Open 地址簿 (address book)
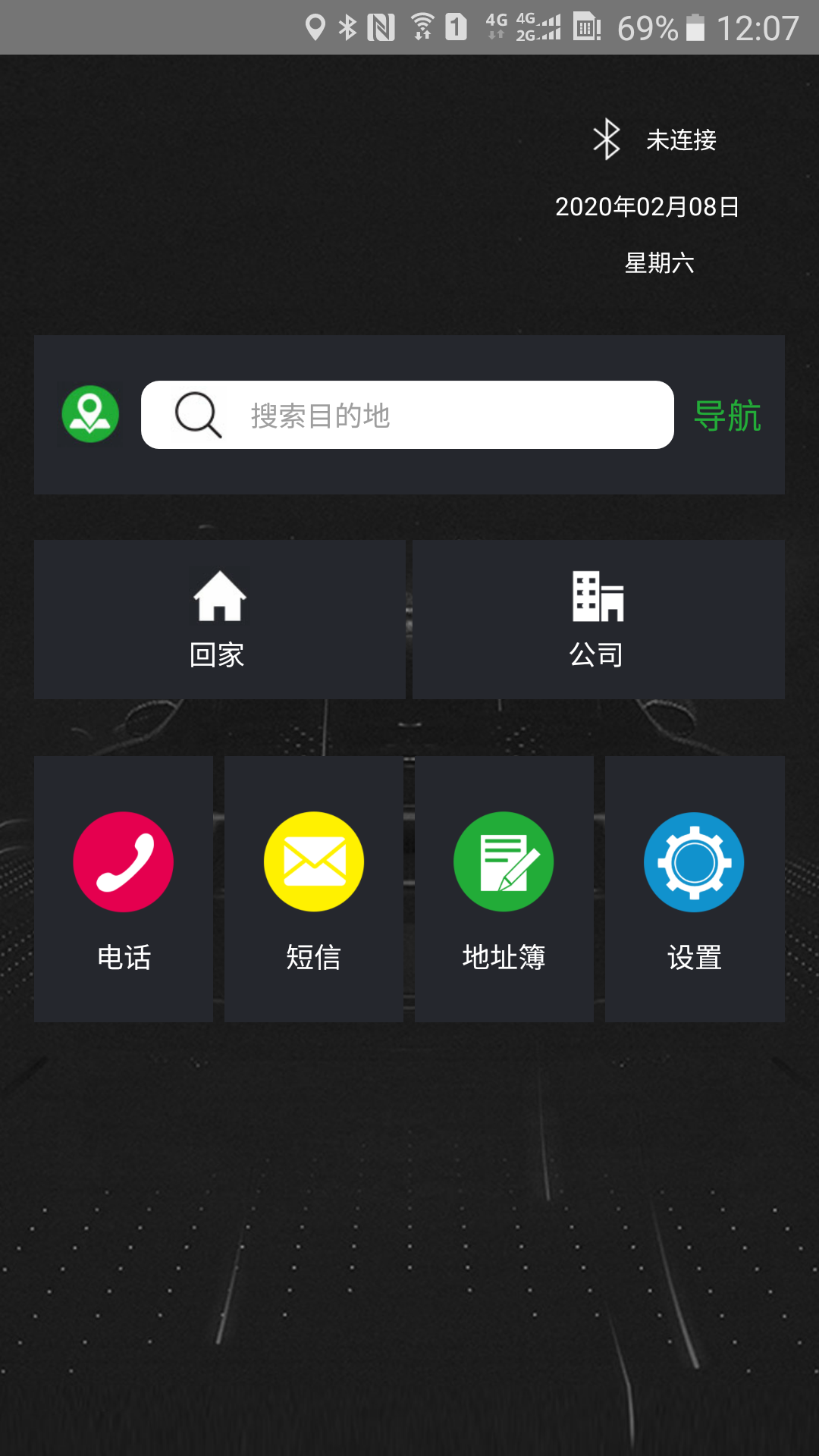This screenshot has height=1456, width=819. (x=504, y=889)
